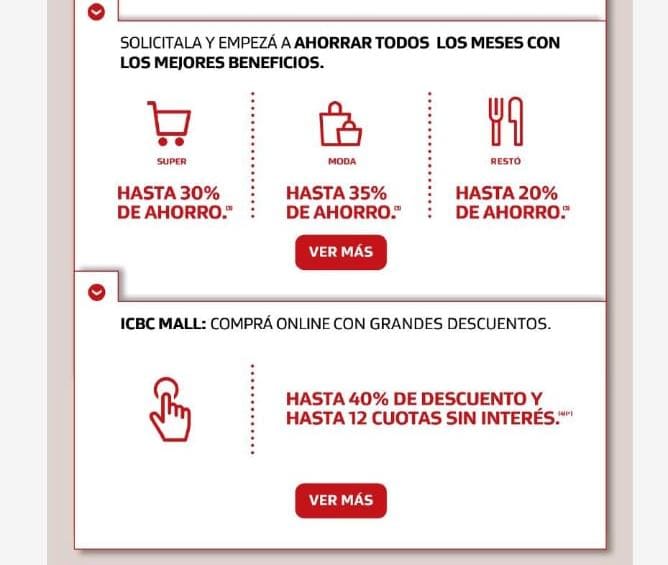Tap Ver más under ICBC Mall
Viewport: 668px width, 565px height.
340,500
